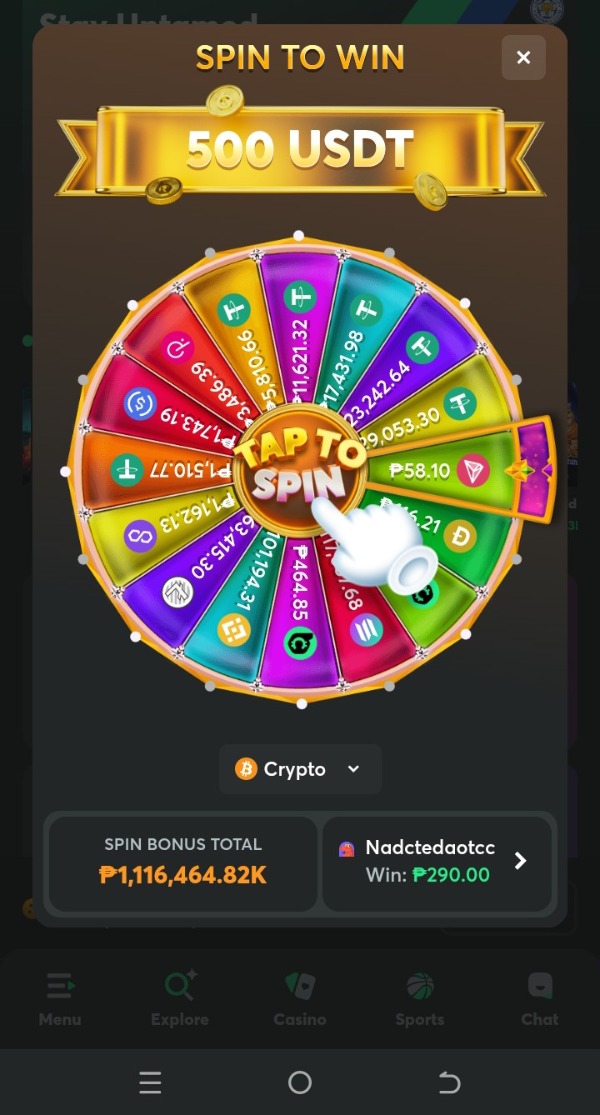Viewport: 600px width, 1115px height.
Task: Open the Menu tab
Action: point(60,999)
